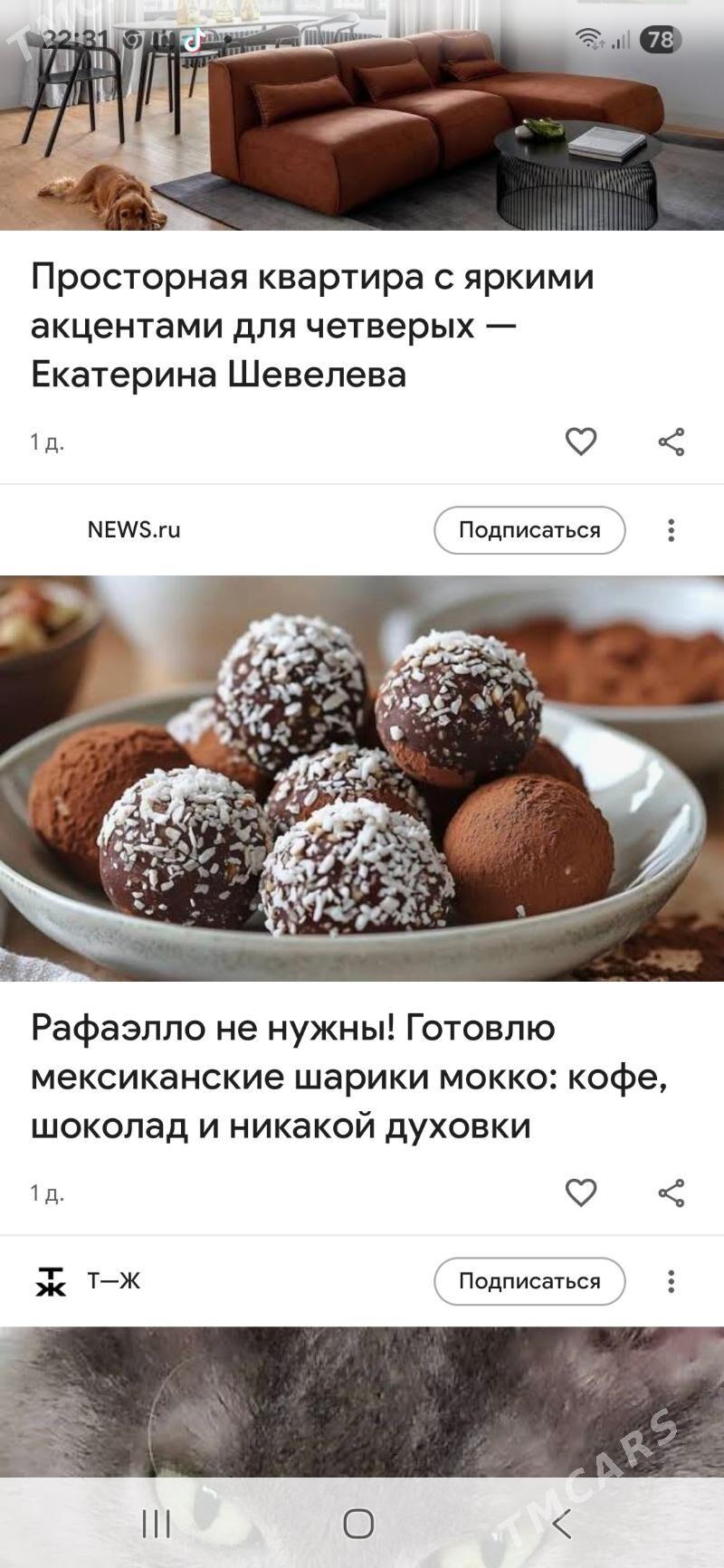Image resolution: width=724 pixels, height=1568 pixels.
Task: Open the spacious apartment article
Action: tap(312, 325)
